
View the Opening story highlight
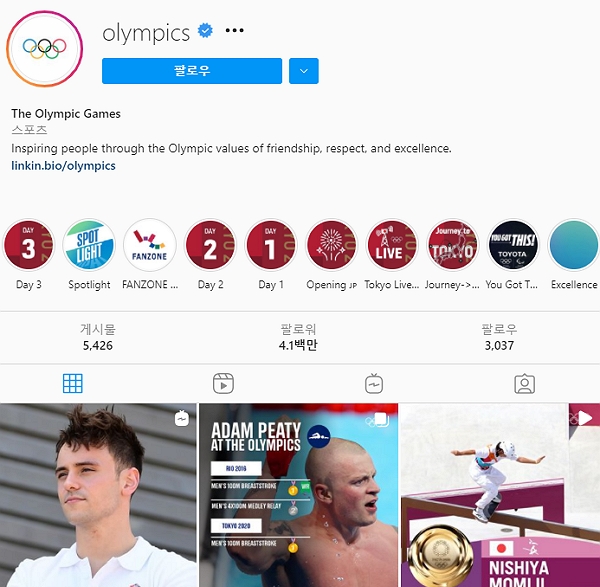click(331, 246)
